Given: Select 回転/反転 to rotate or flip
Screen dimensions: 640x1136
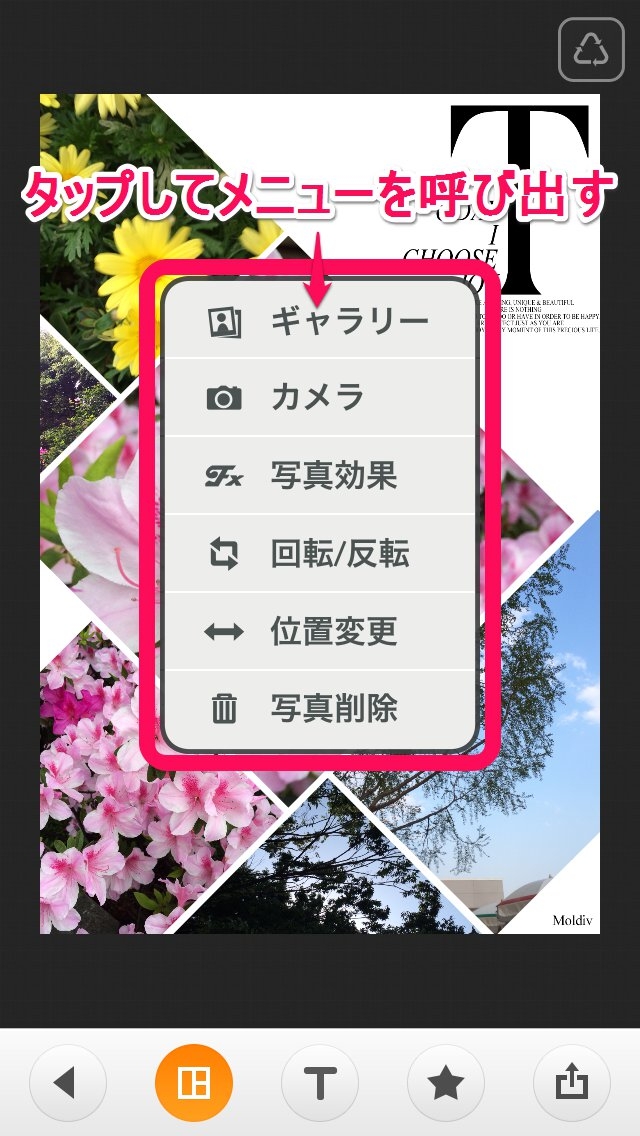Looking at the screenshot, I should click(x=320, y=554).
